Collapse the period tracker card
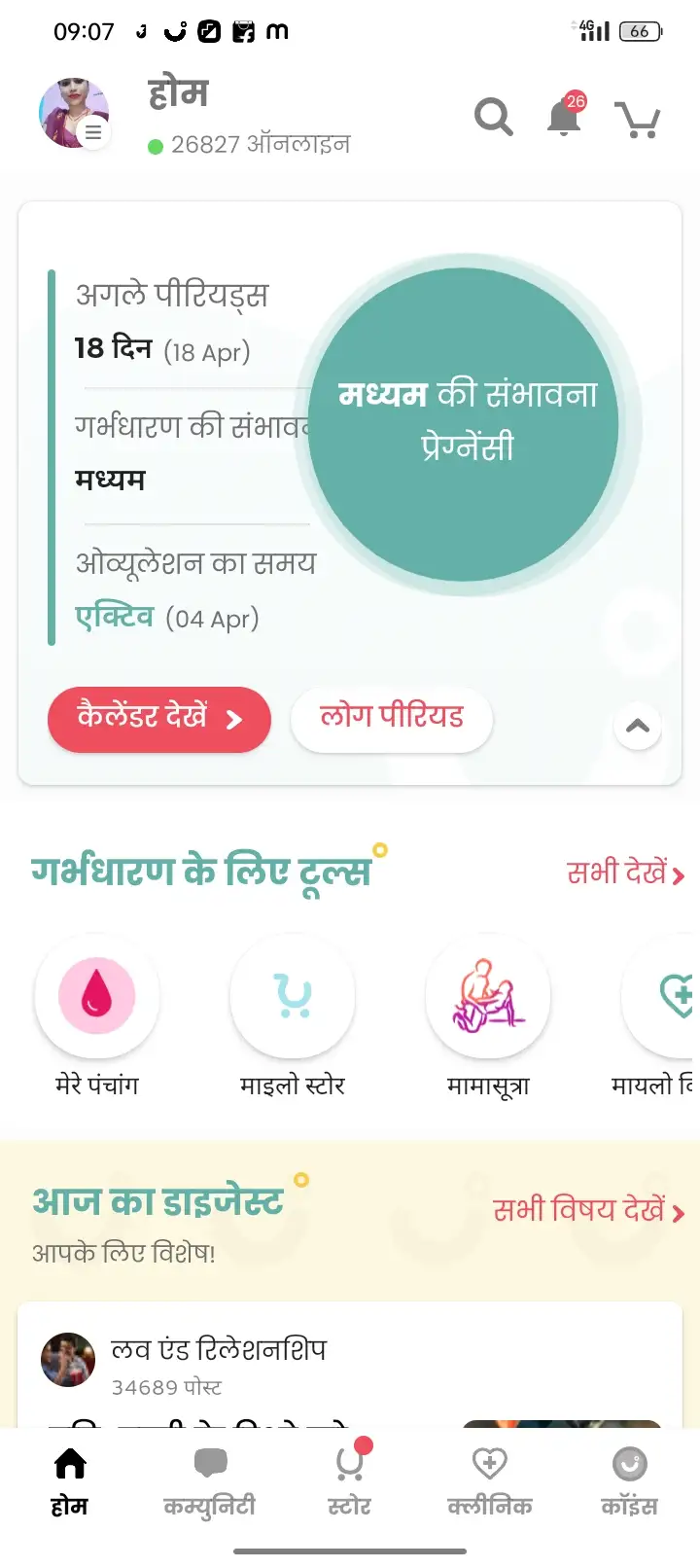The width and height of the screenshot is (700, 1568). pyautogui.click(x=638, y=726)
